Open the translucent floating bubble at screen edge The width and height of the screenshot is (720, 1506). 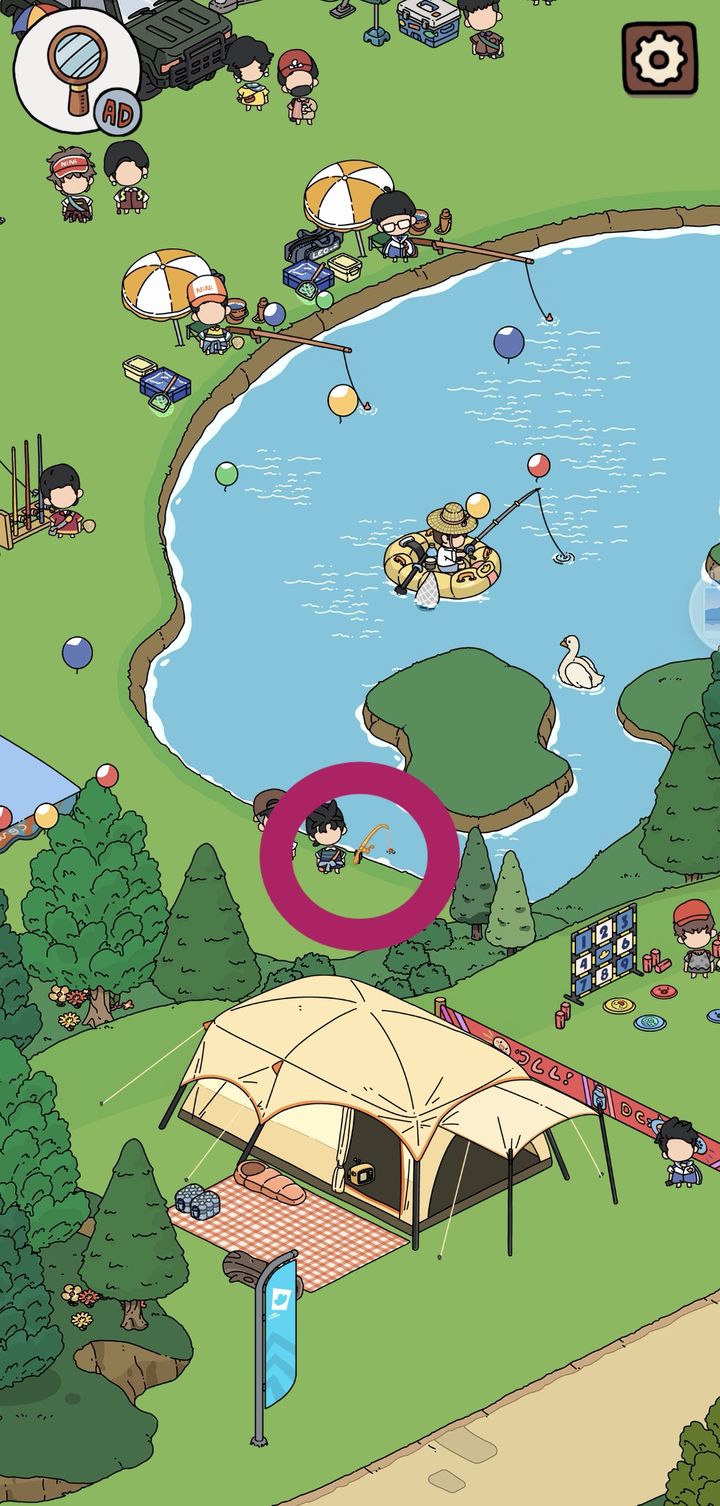[x=707, y=608]
